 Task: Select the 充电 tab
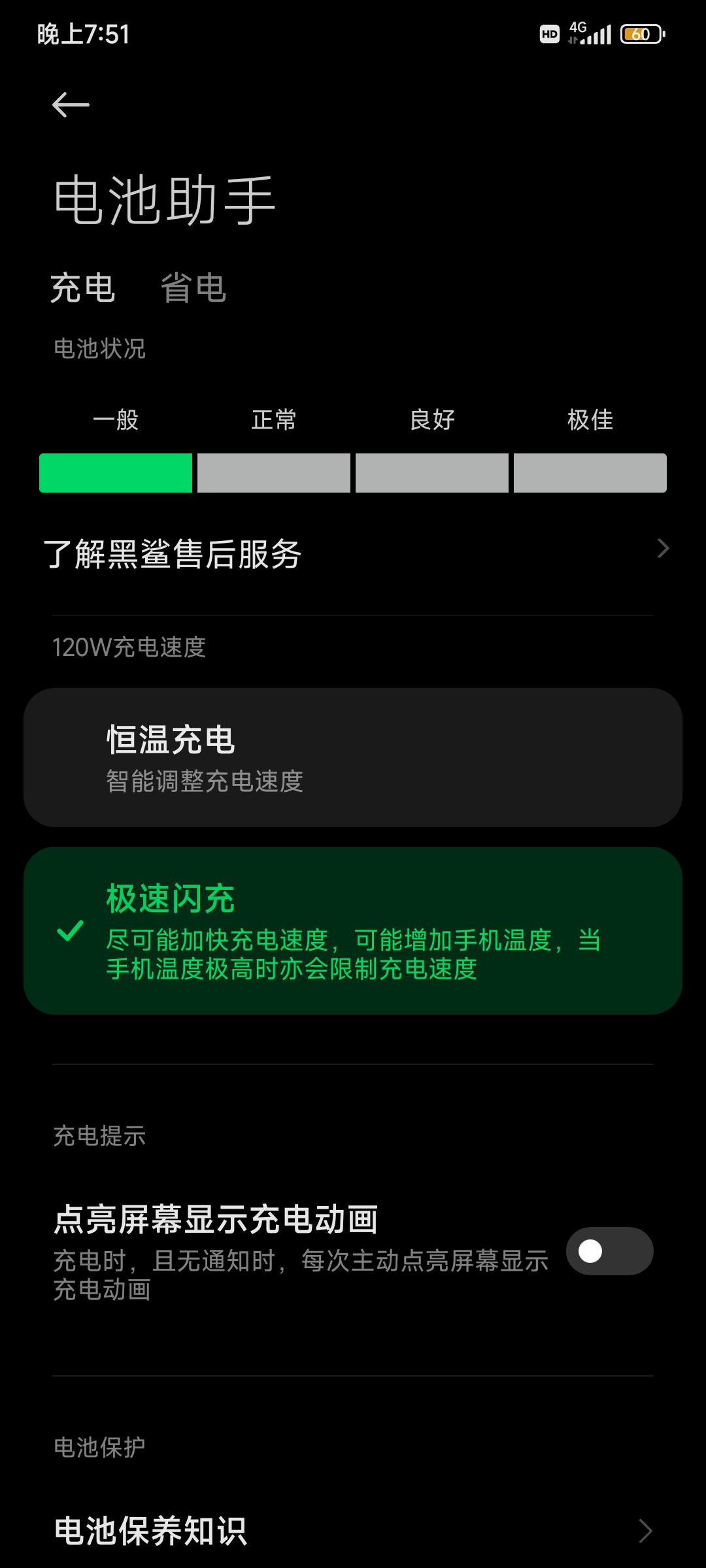[83, 288]
